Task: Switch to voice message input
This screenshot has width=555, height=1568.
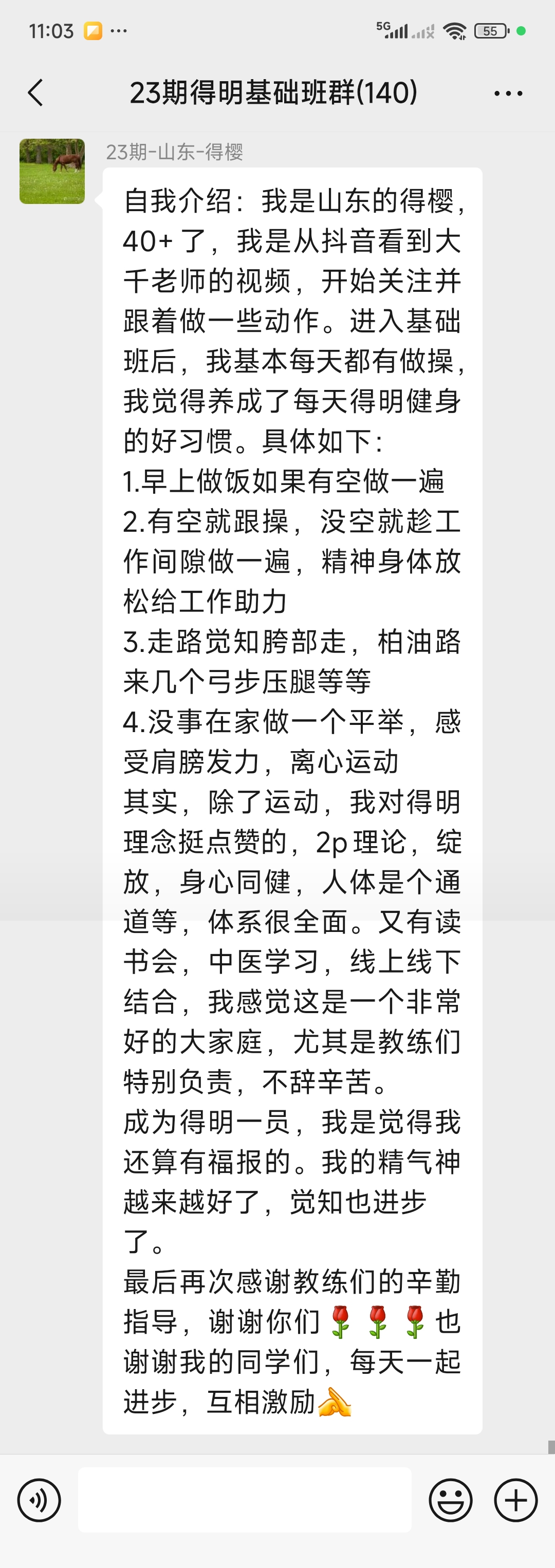Action: [x=39, y=1500]
